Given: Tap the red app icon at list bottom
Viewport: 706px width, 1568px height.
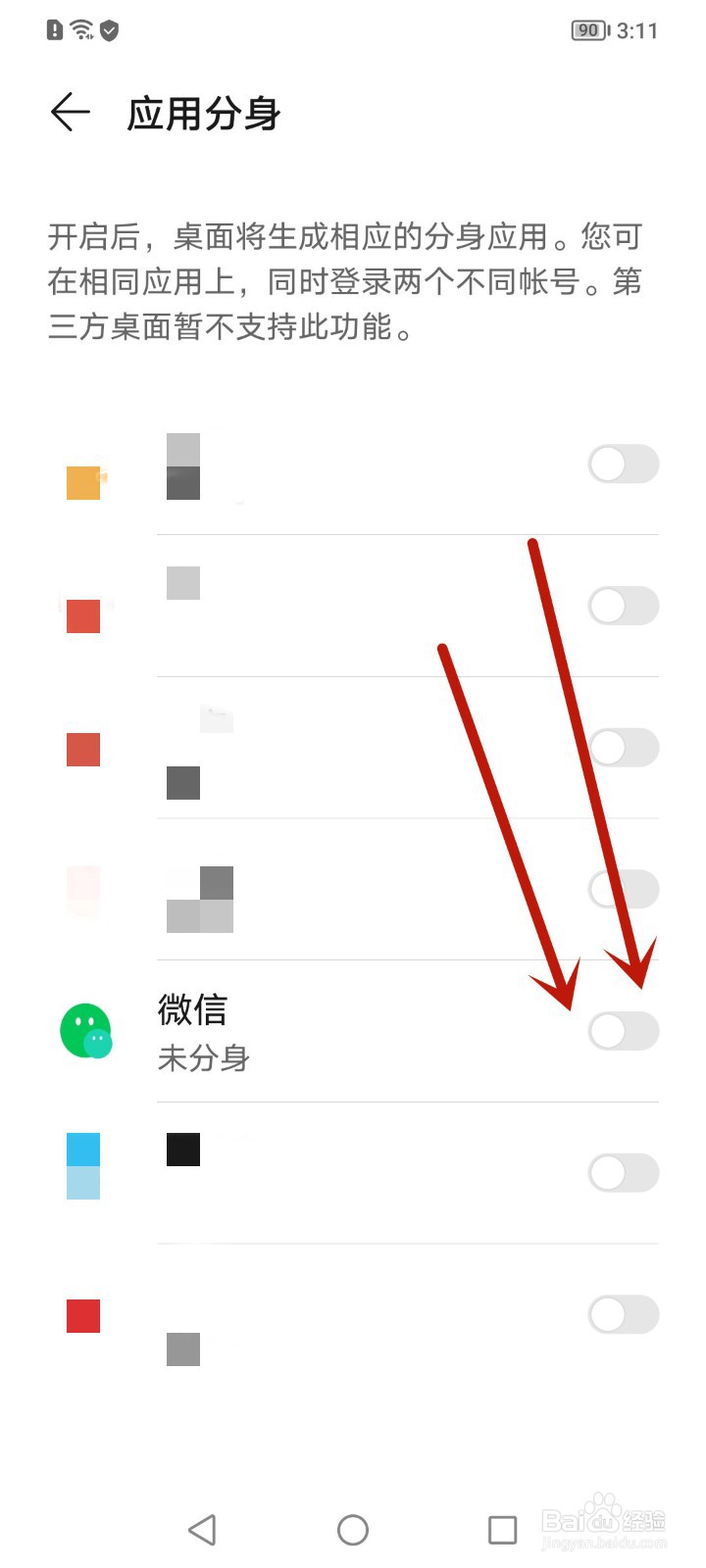Looking at the screenshot, I should click(82, 1315).
